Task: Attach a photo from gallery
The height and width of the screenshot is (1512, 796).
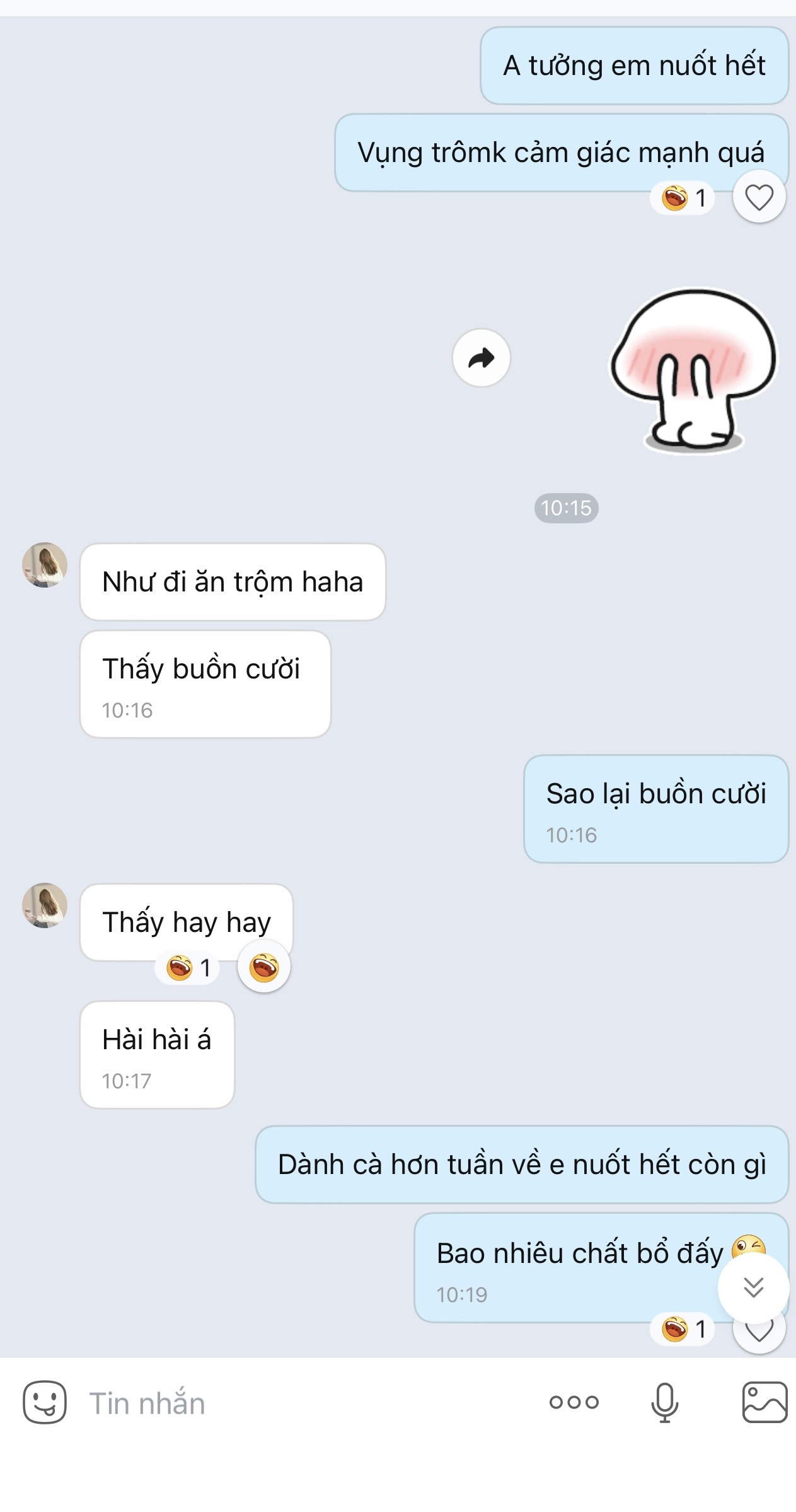Action: pos(764,1402)
